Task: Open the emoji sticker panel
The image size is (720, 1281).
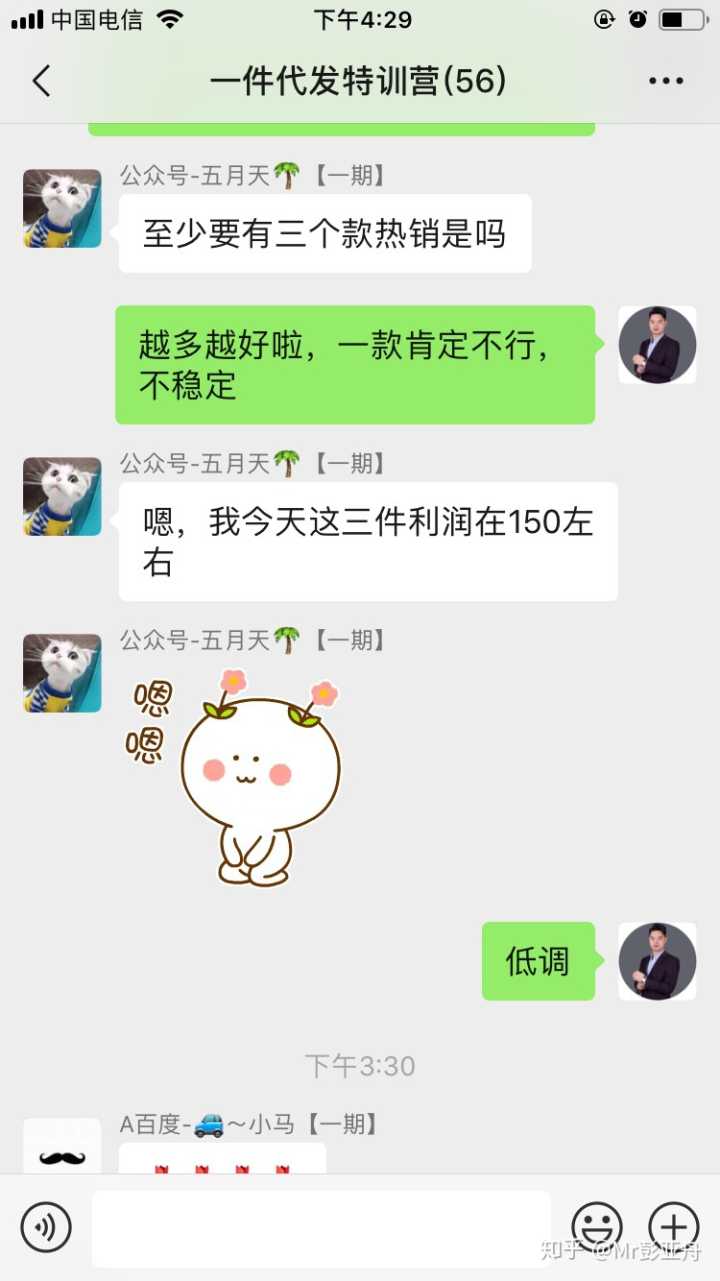Action: pos(597,1226)
